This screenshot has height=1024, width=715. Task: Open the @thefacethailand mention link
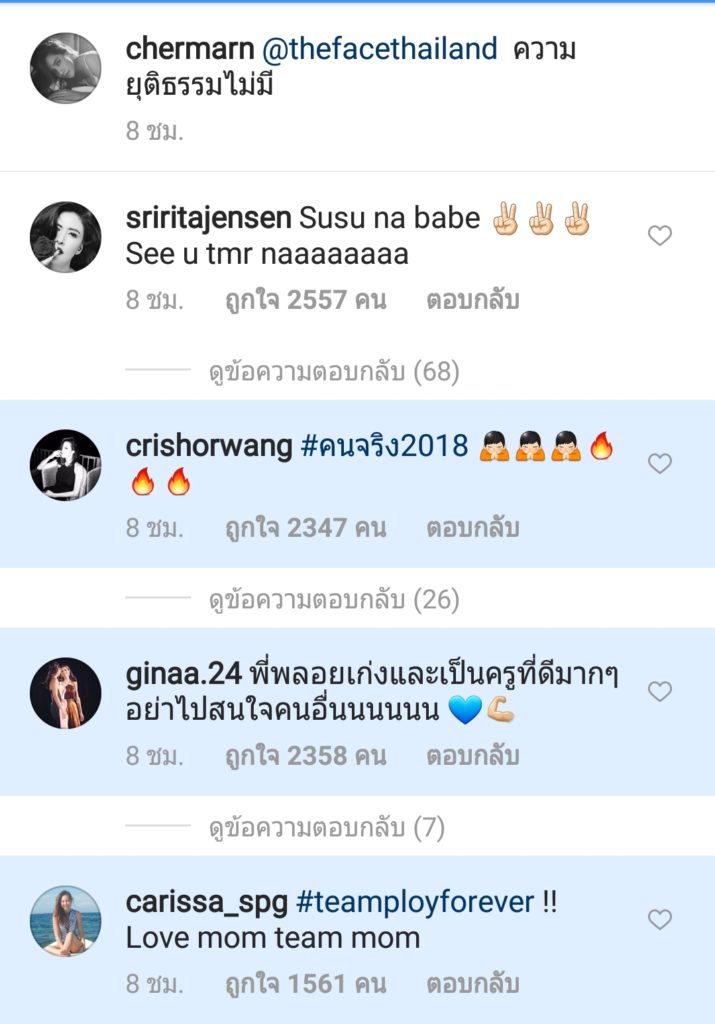[x=379, y=49]
